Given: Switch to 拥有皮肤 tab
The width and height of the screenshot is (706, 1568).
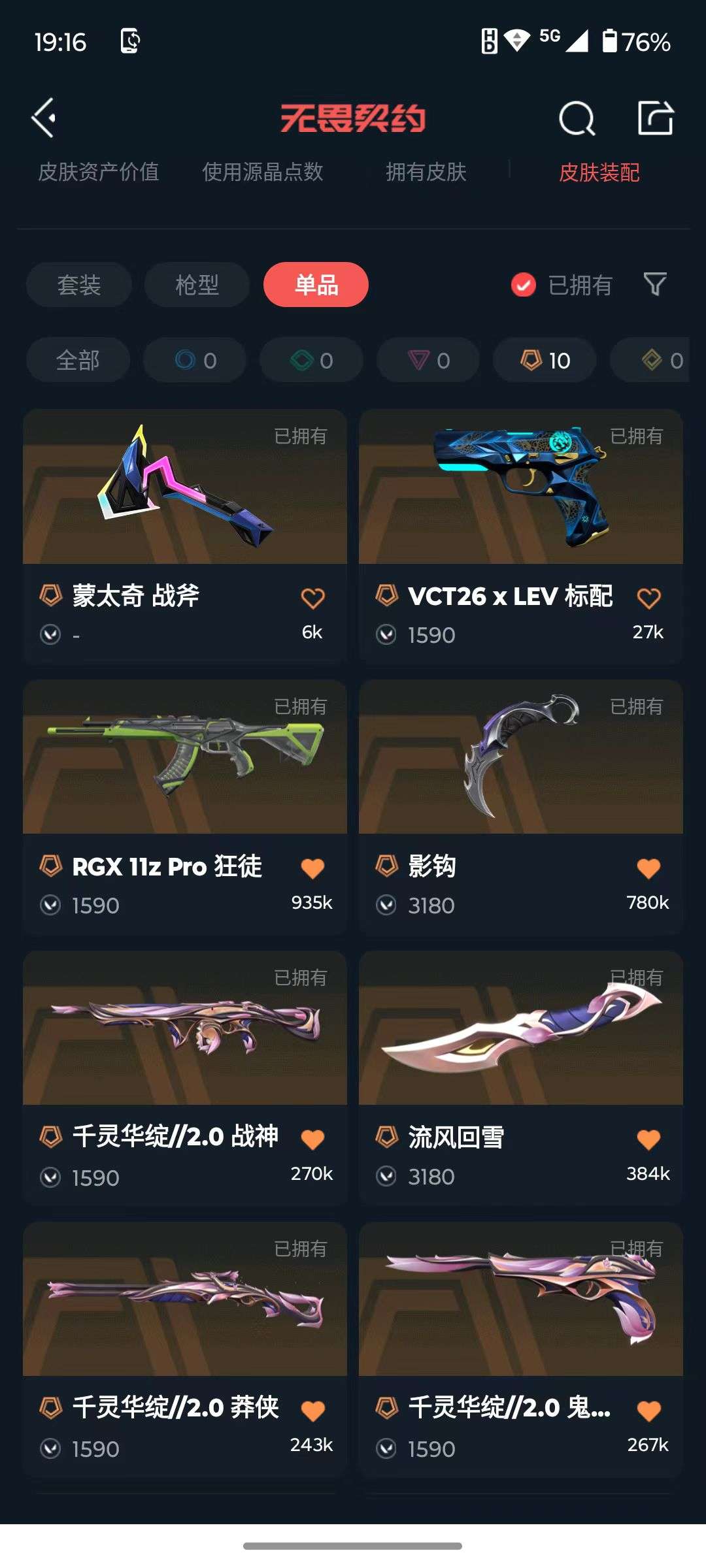Looking at the screenshot, I should tap(426, 172).
